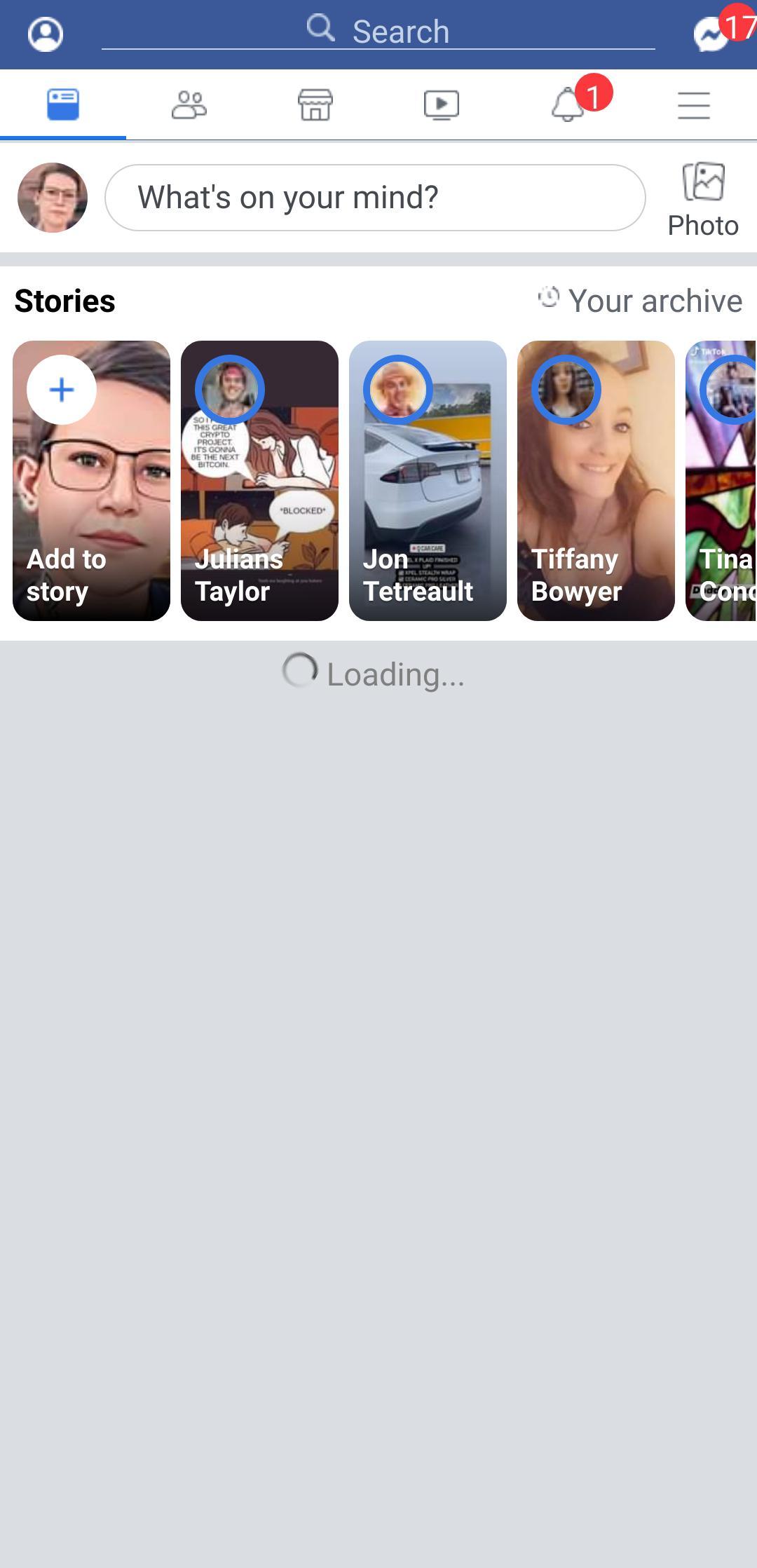Switch to the highlighted News Feed tab

[x=63, y=104]
